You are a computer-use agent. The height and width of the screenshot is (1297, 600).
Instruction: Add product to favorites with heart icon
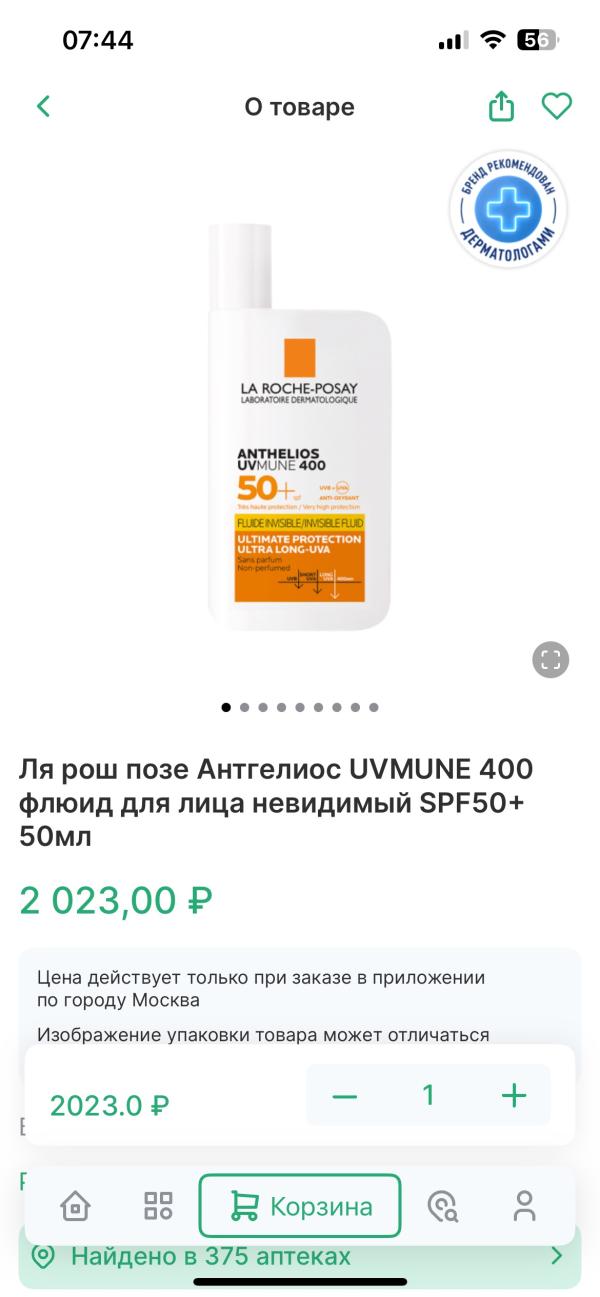click(556, 106)
